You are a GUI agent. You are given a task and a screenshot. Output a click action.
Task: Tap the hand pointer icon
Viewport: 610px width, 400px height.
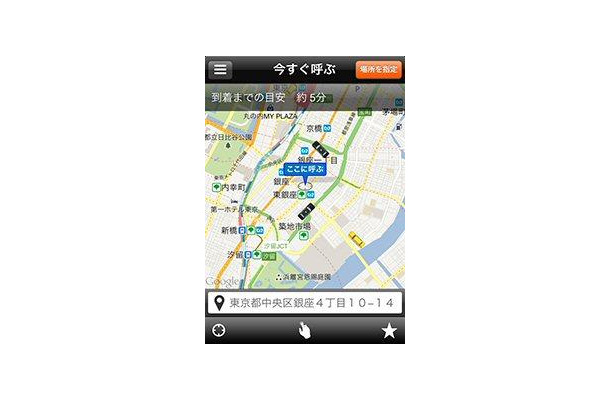[x=304, y=331]
